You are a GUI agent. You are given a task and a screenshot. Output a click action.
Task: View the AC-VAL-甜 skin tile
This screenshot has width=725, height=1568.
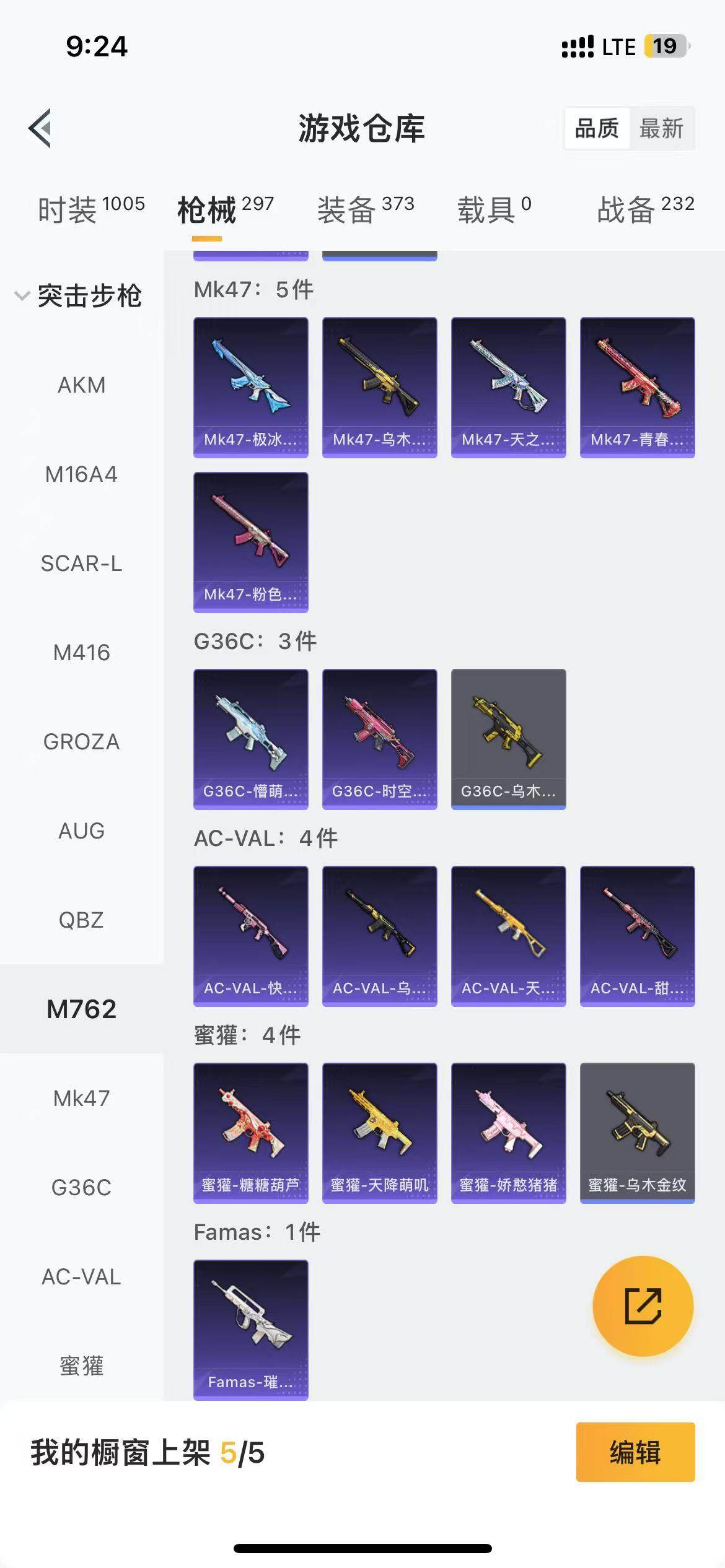click(x=637, y=936)
